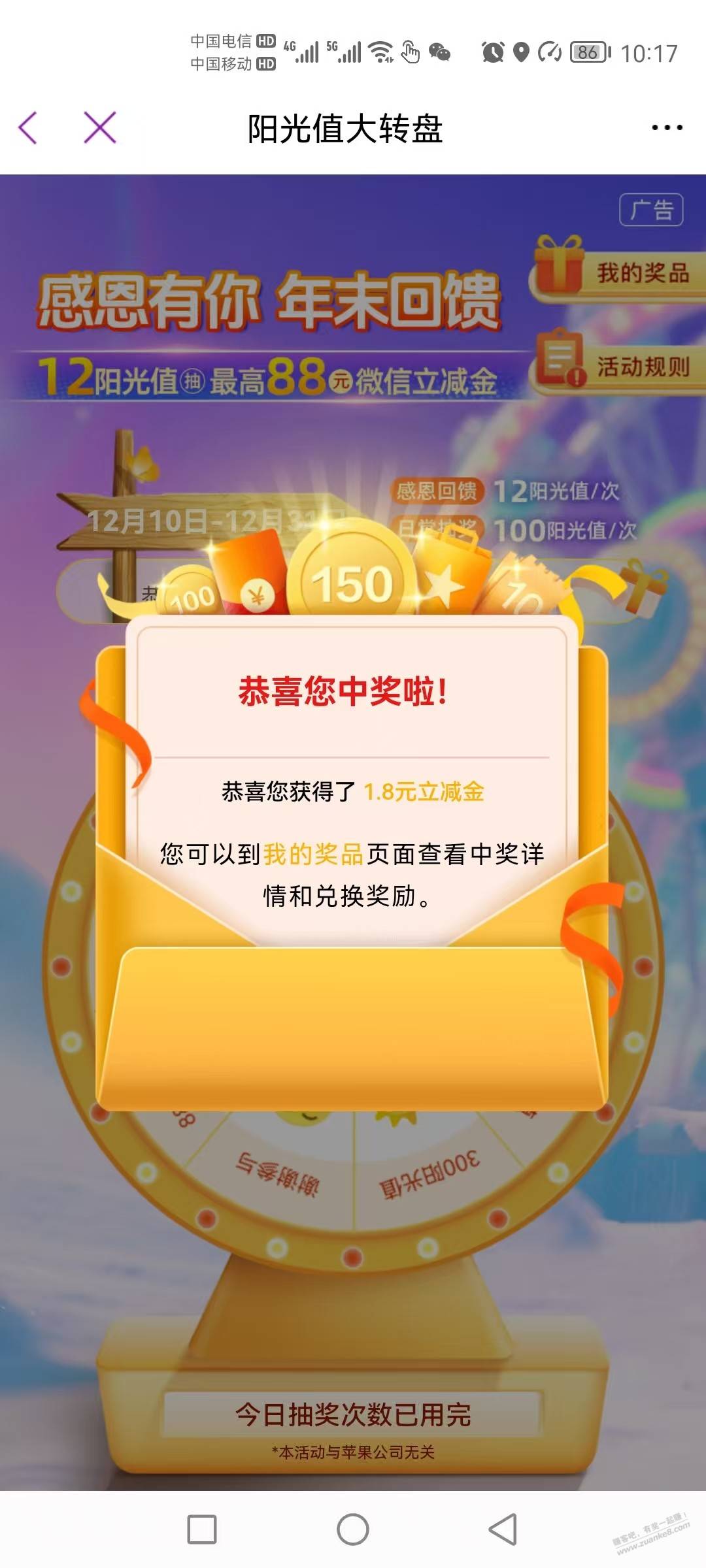Open the three-dot overflow menu
This screenshot has height=1568, width=706.
pos(667,128)
